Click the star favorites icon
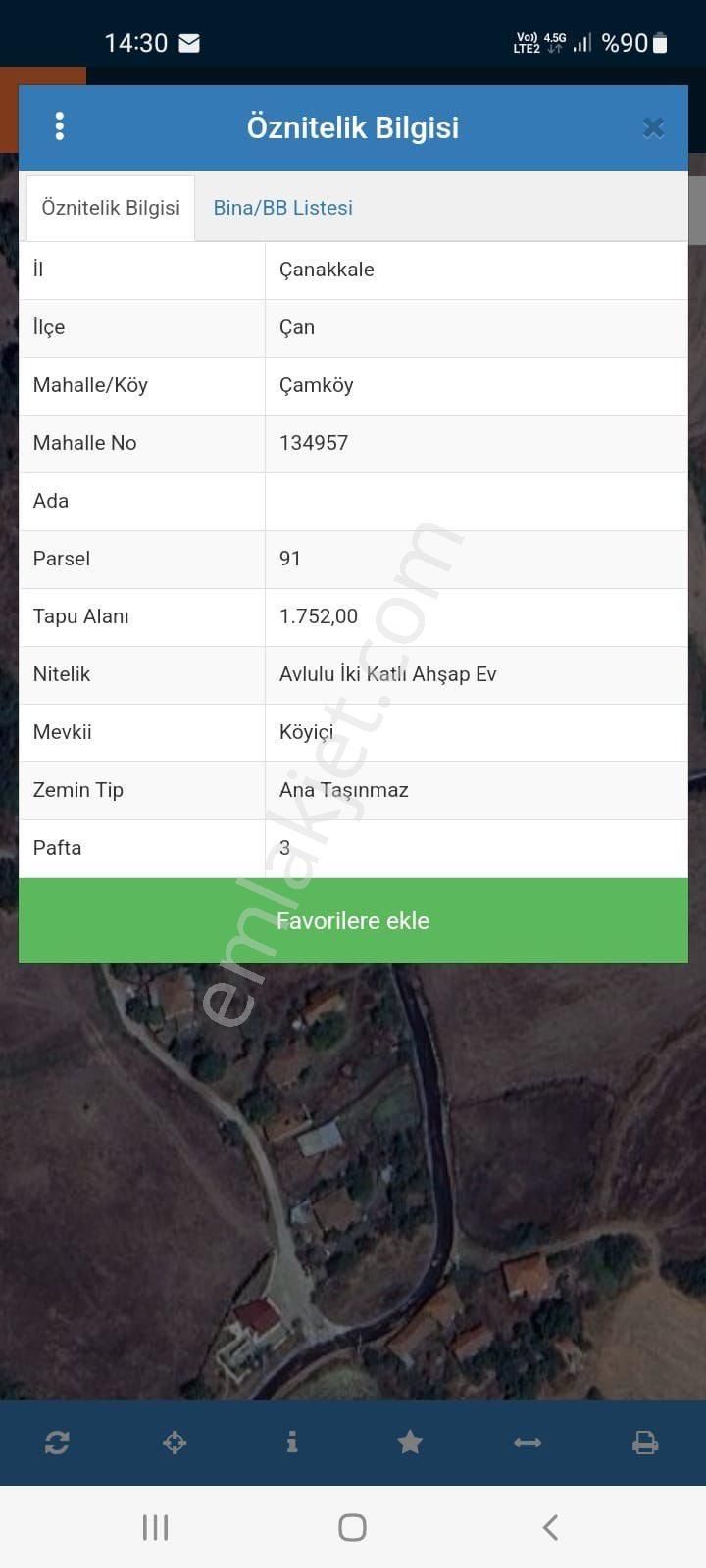This screenshot has width=706, height=1568. tap(410, 1442)
